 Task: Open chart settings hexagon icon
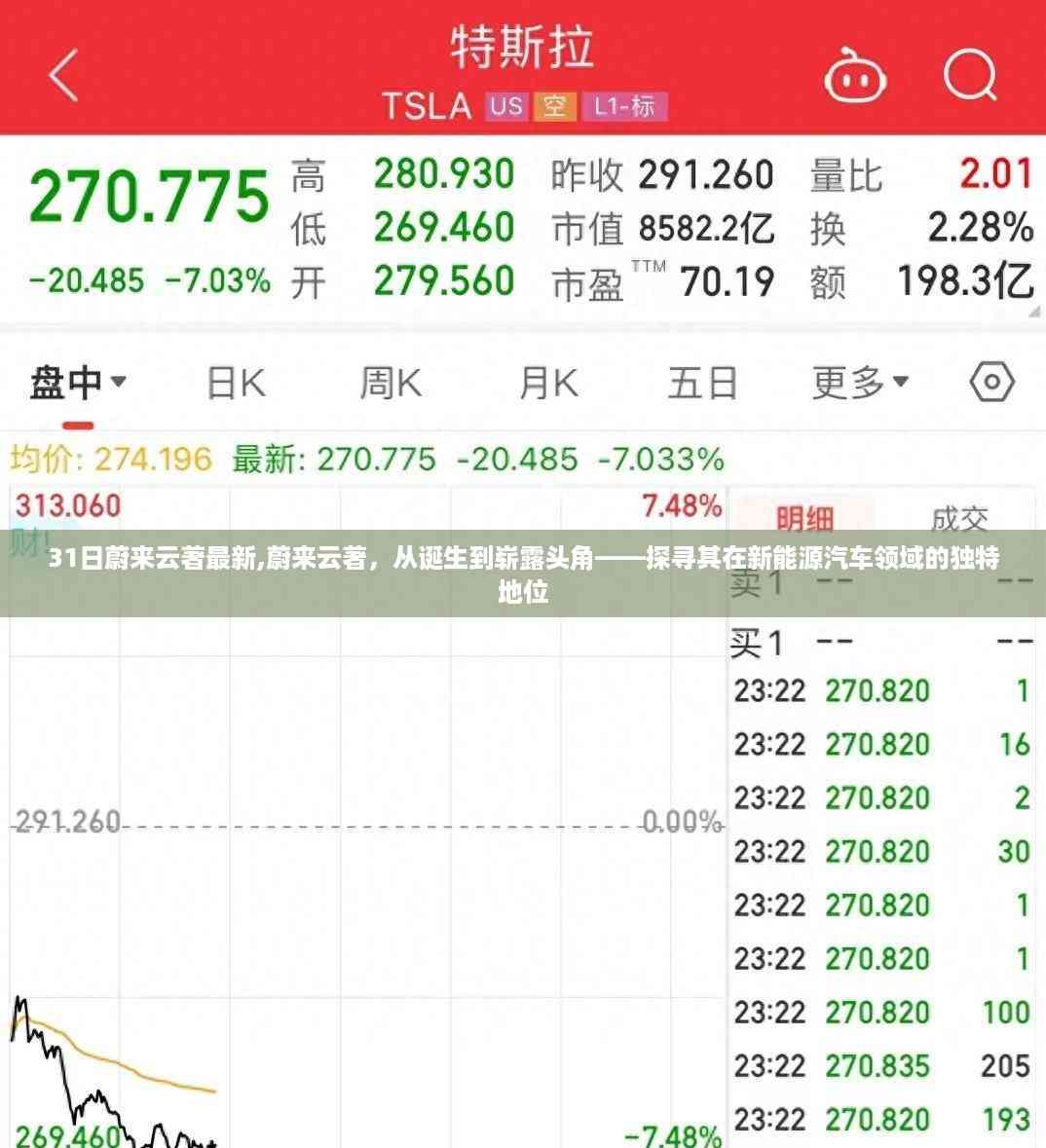[992, 382]
